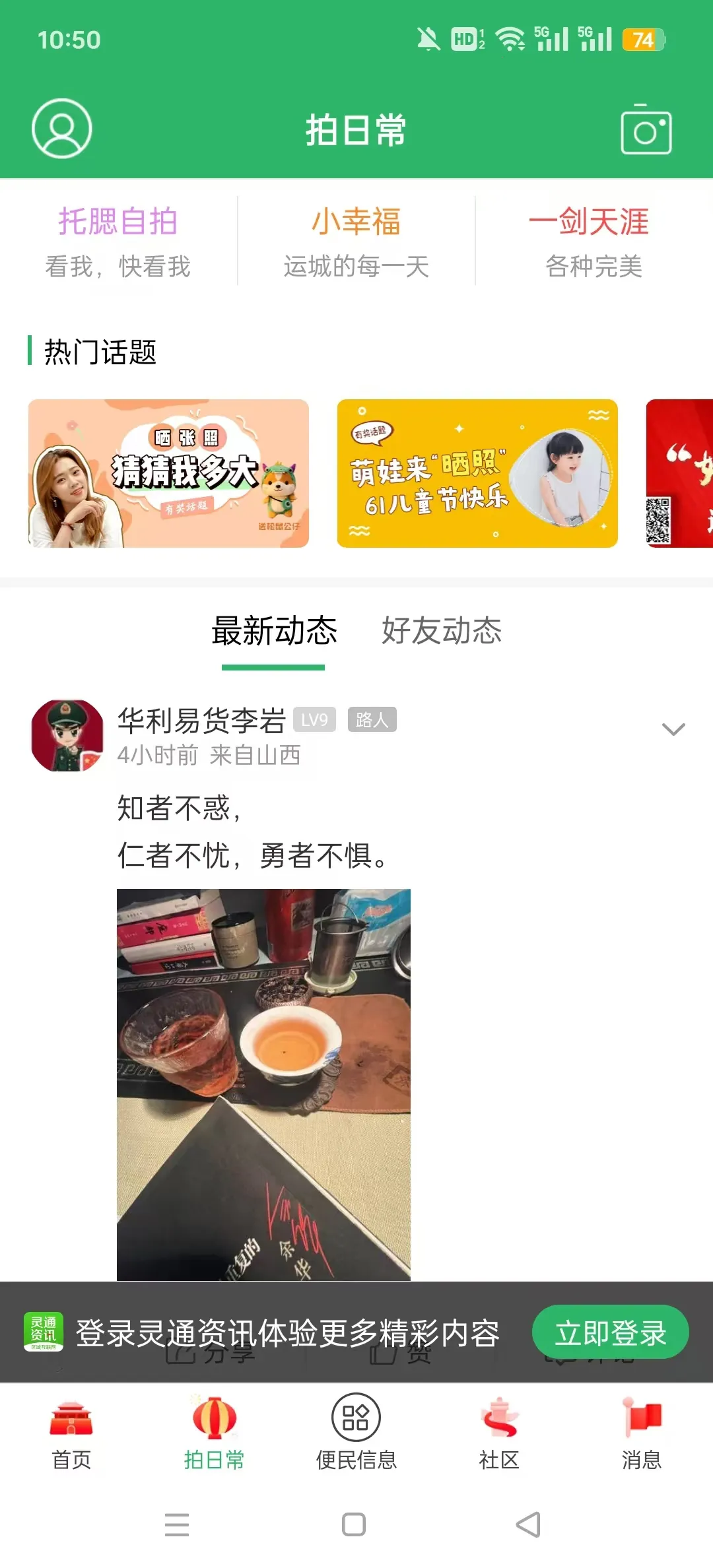Viewport: 713px width, 1568px height.
Task: Open the 猜猜我多大 hot topic banner
Action: (x=168, y=473)
